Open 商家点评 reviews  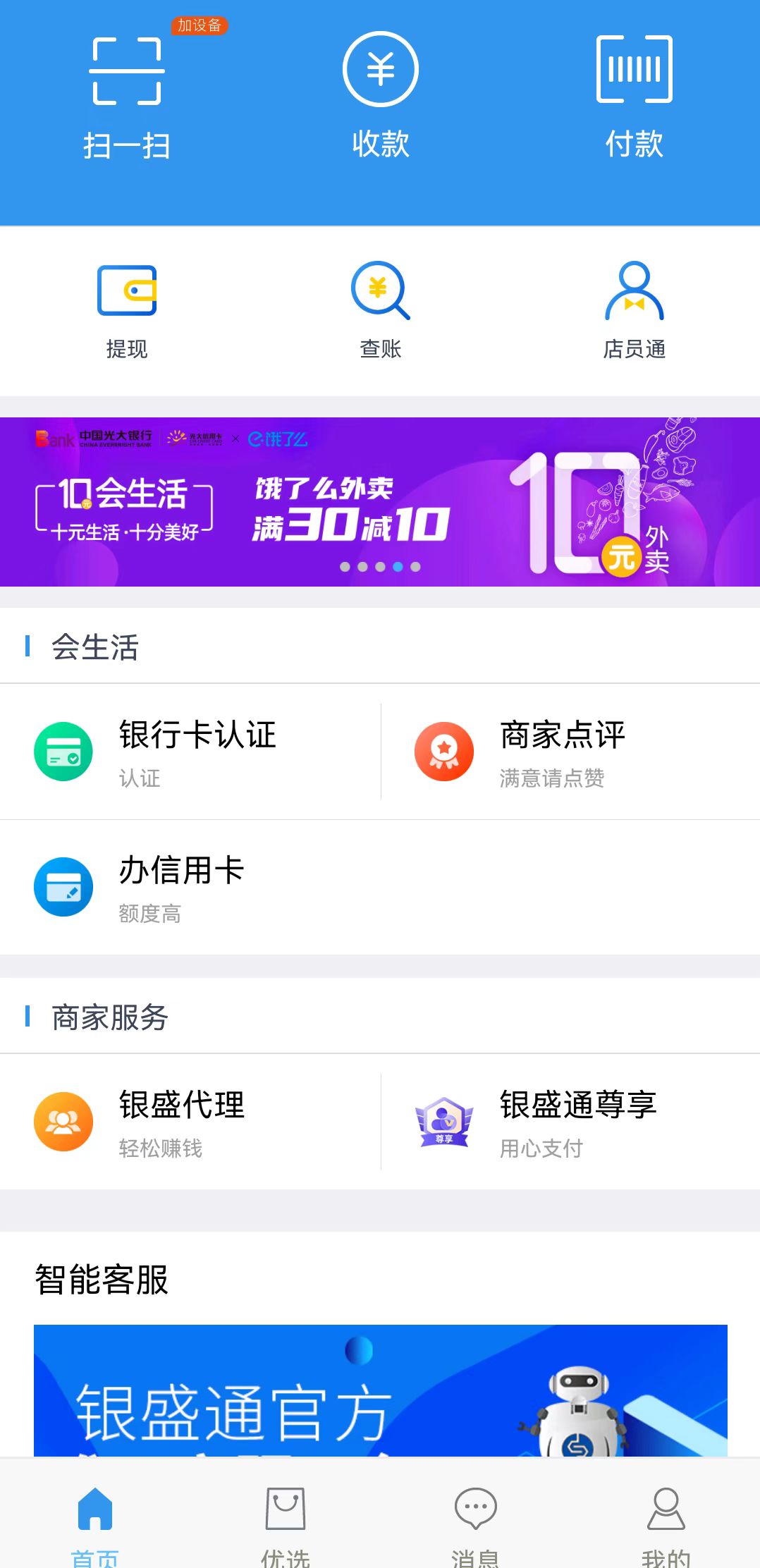[x=570, y=752]
